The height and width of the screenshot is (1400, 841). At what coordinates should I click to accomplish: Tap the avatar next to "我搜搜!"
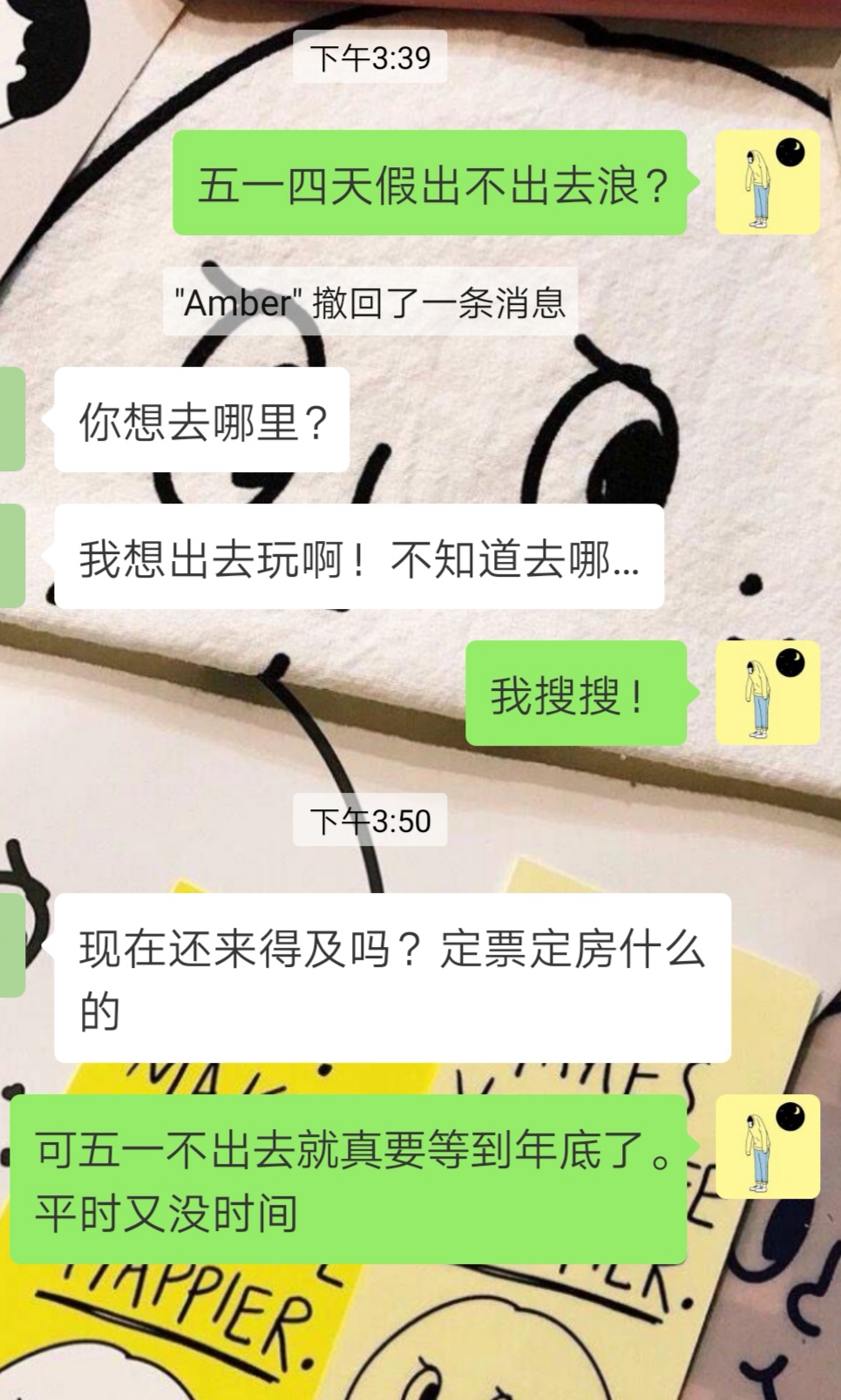click(767, 693)
